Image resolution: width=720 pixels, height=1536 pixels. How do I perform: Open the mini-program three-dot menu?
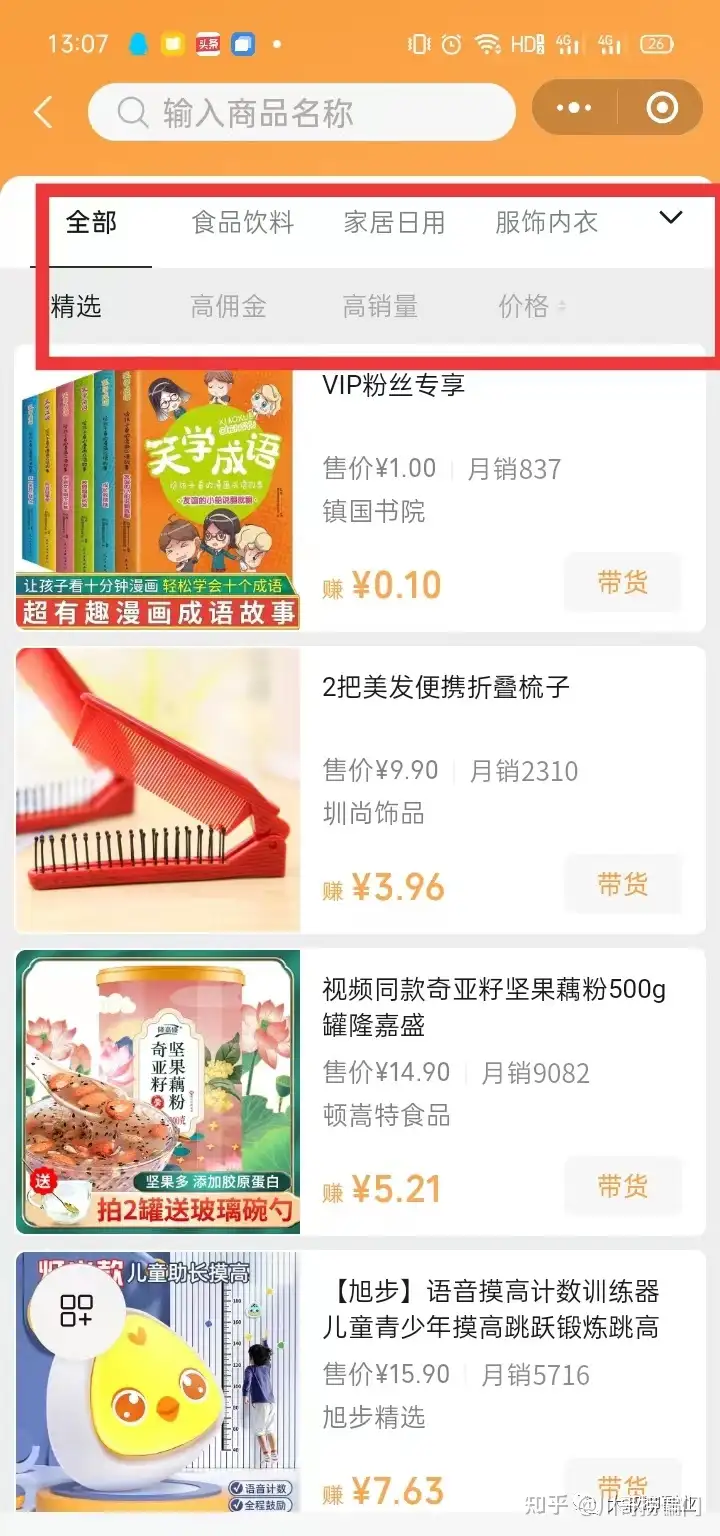point(574,108)
